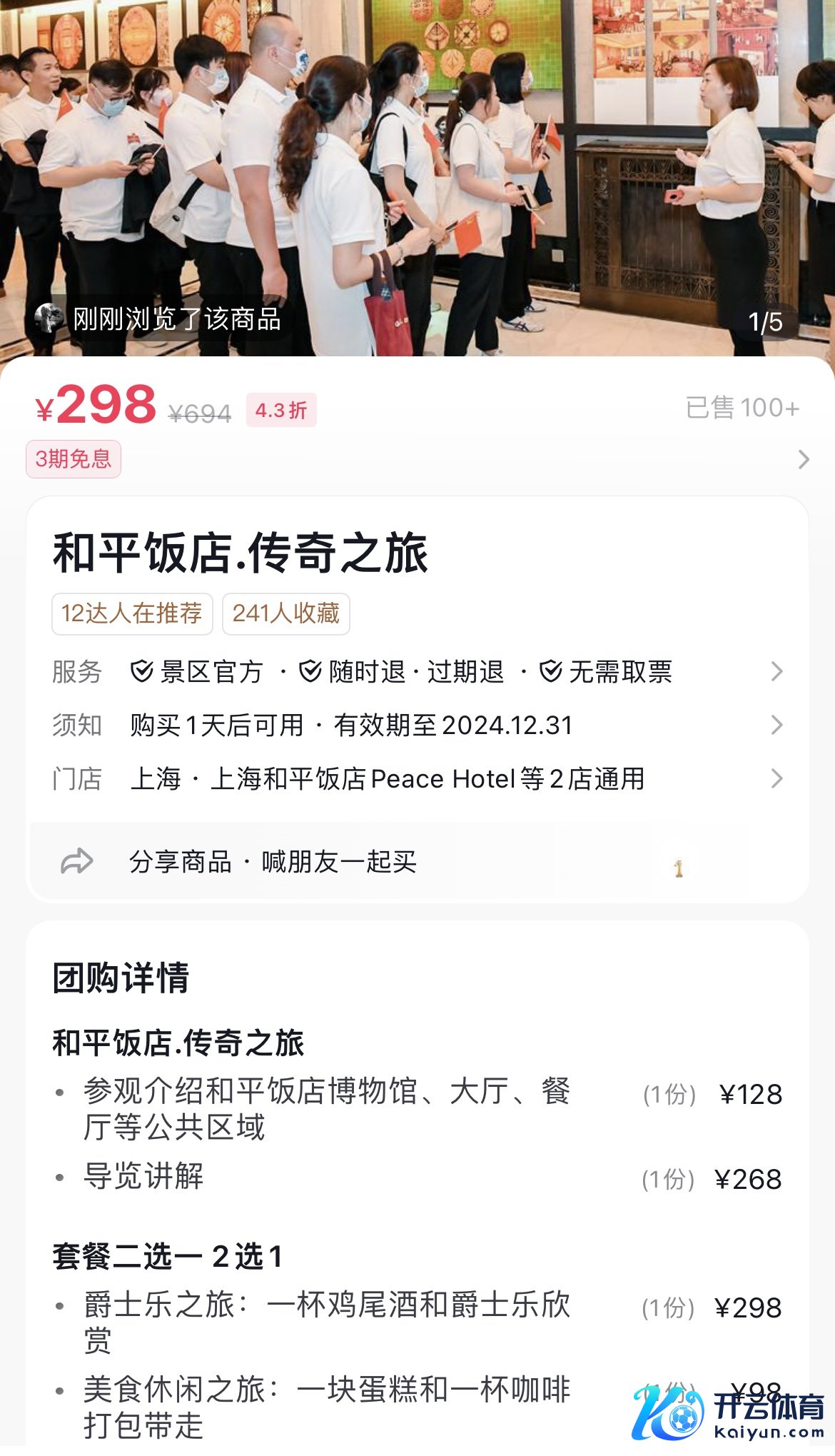835x1456 pixels.
Task: Tap the 12达人在推荐 tag
Action: point(132,614)
